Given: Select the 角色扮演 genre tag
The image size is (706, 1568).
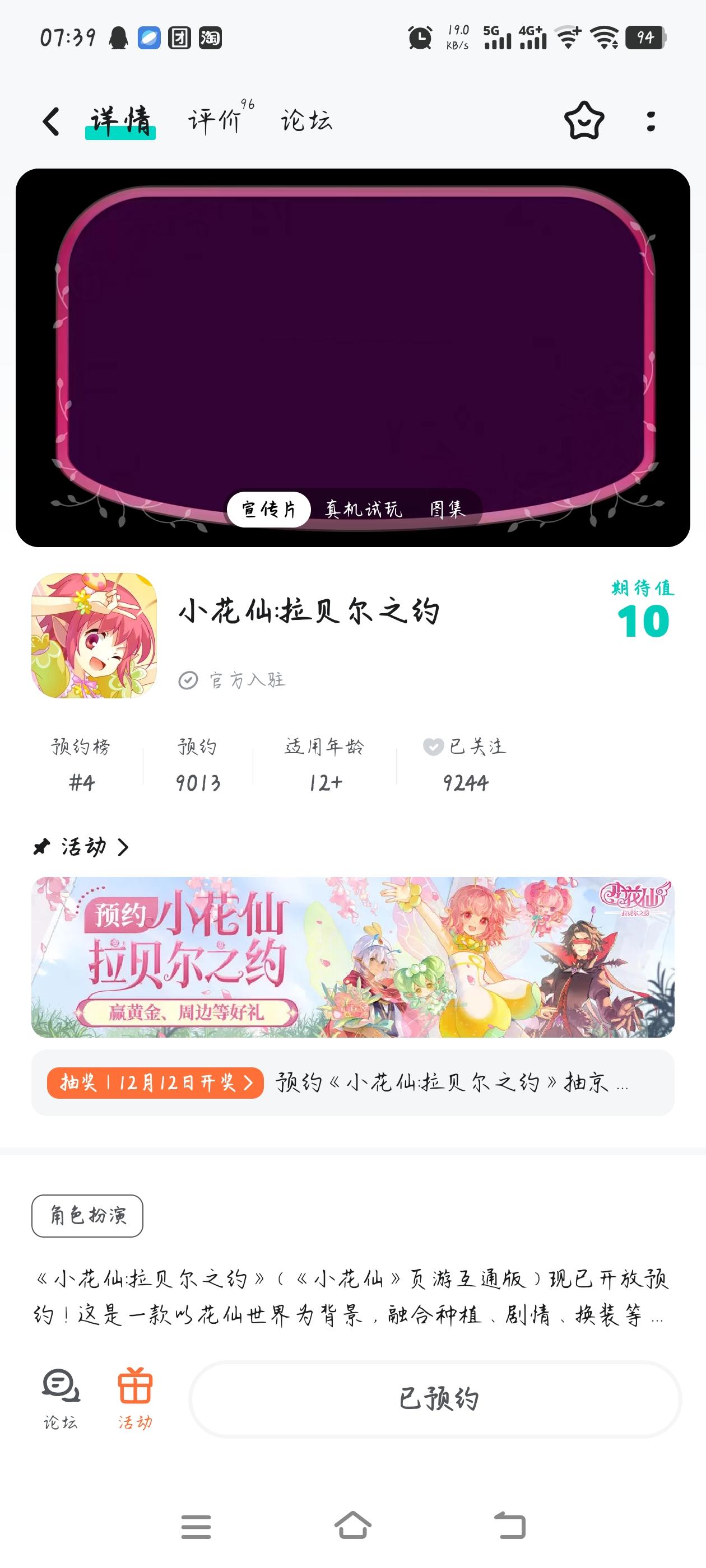Looking at the screenshot, I should point(87,1216).
